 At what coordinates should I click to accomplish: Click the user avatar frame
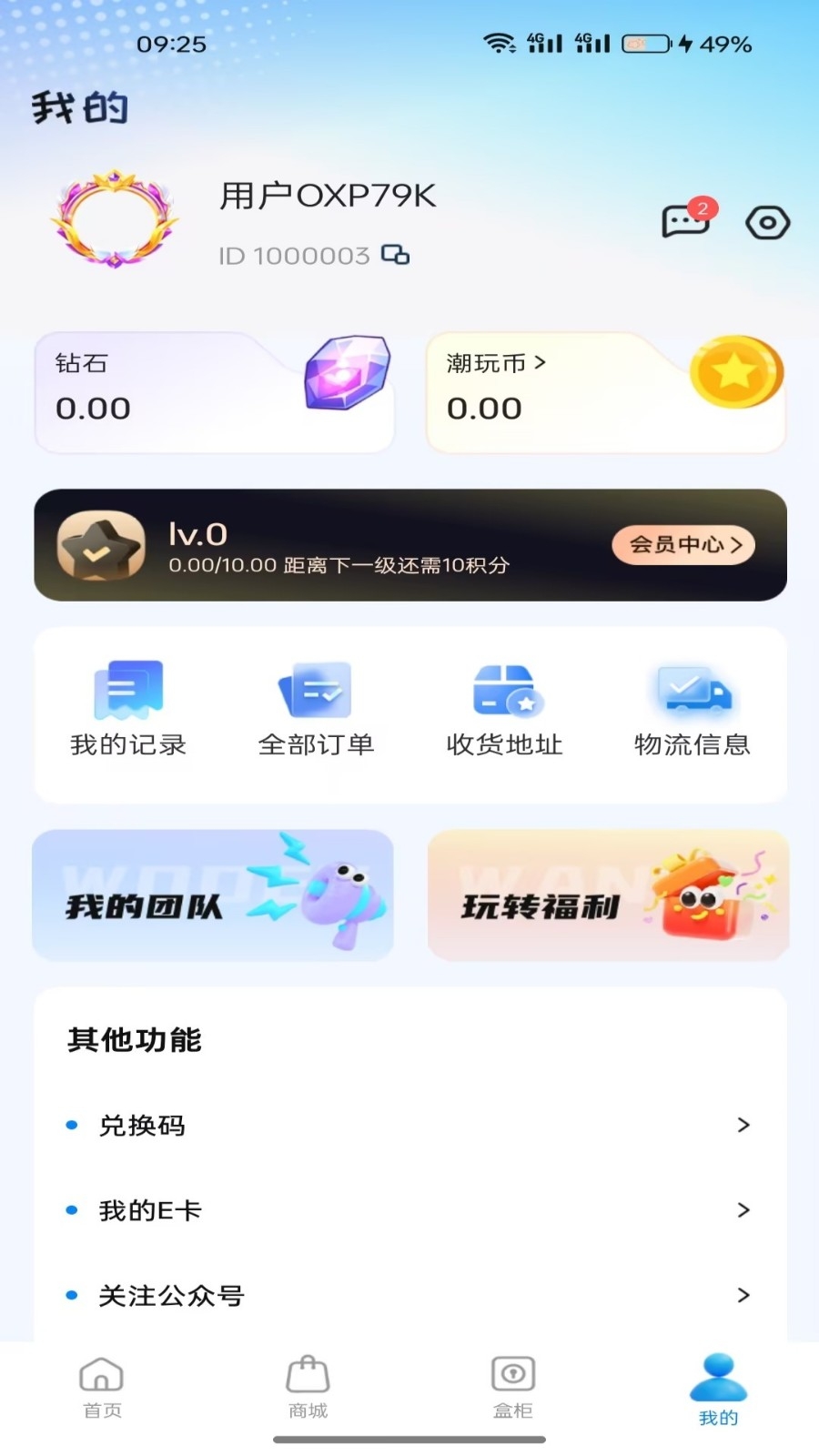(115, 218)
